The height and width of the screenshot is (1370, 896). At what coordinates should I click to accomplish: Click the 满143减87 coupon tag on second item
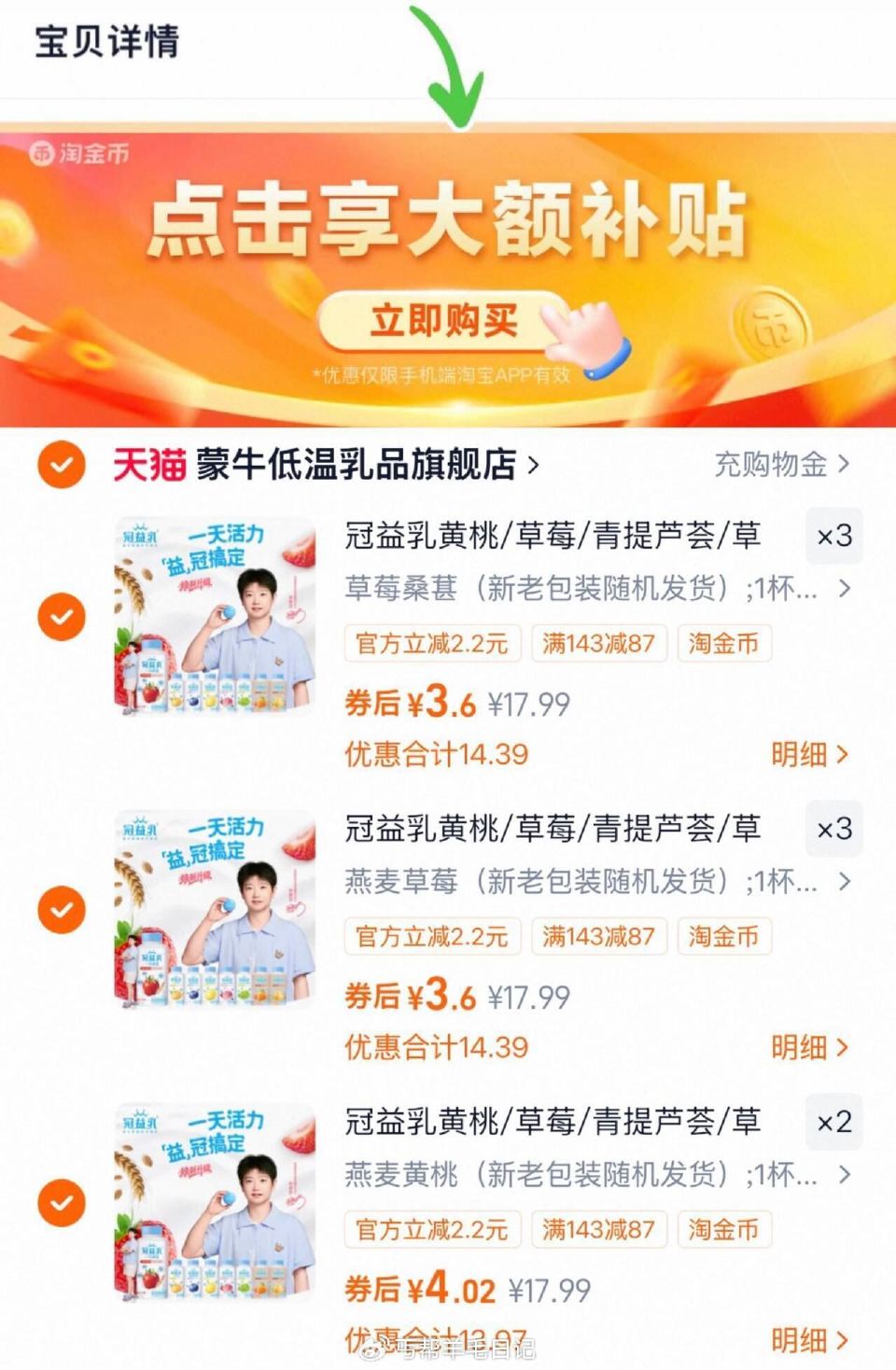598,937
